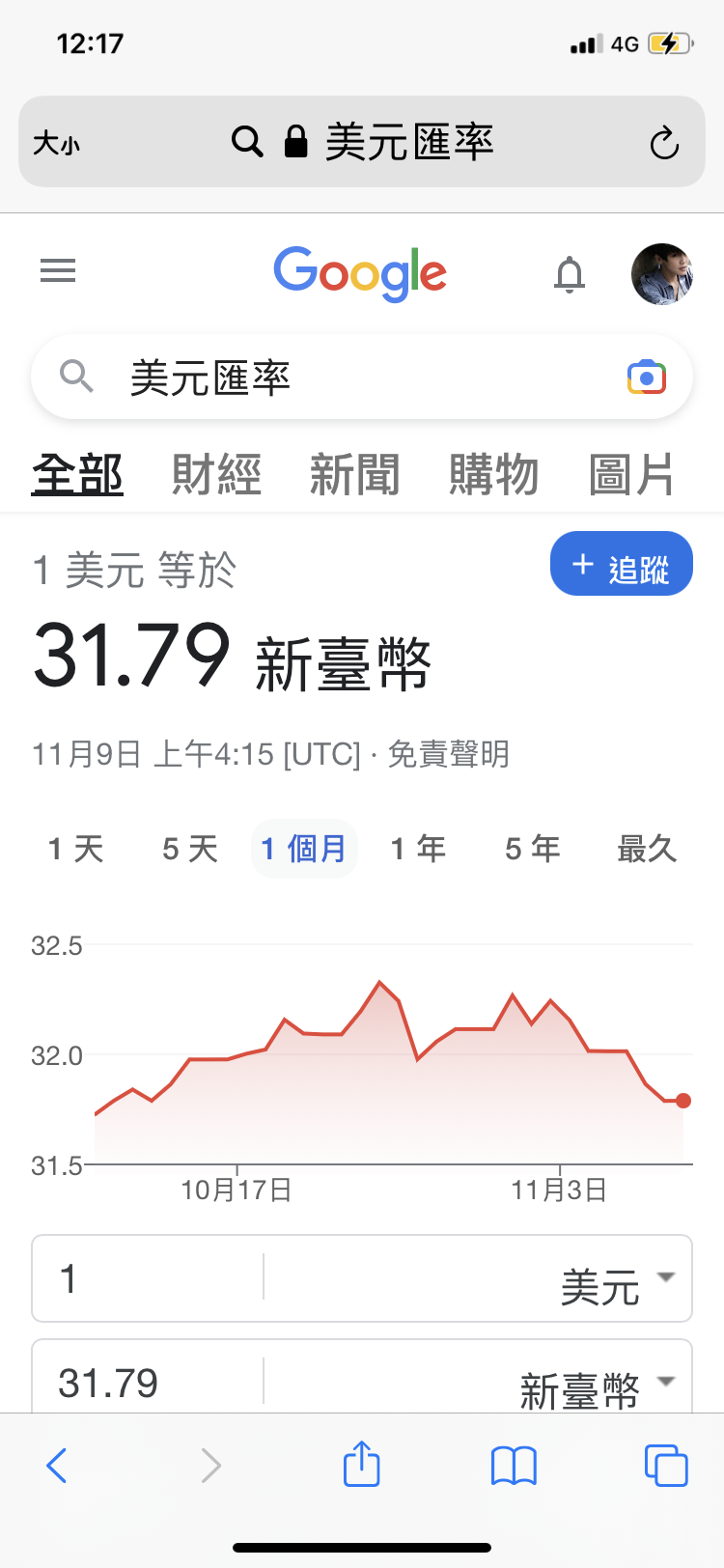
Task: Open the notifications bell
Action: pyautogui.click(x=570, y=274)
